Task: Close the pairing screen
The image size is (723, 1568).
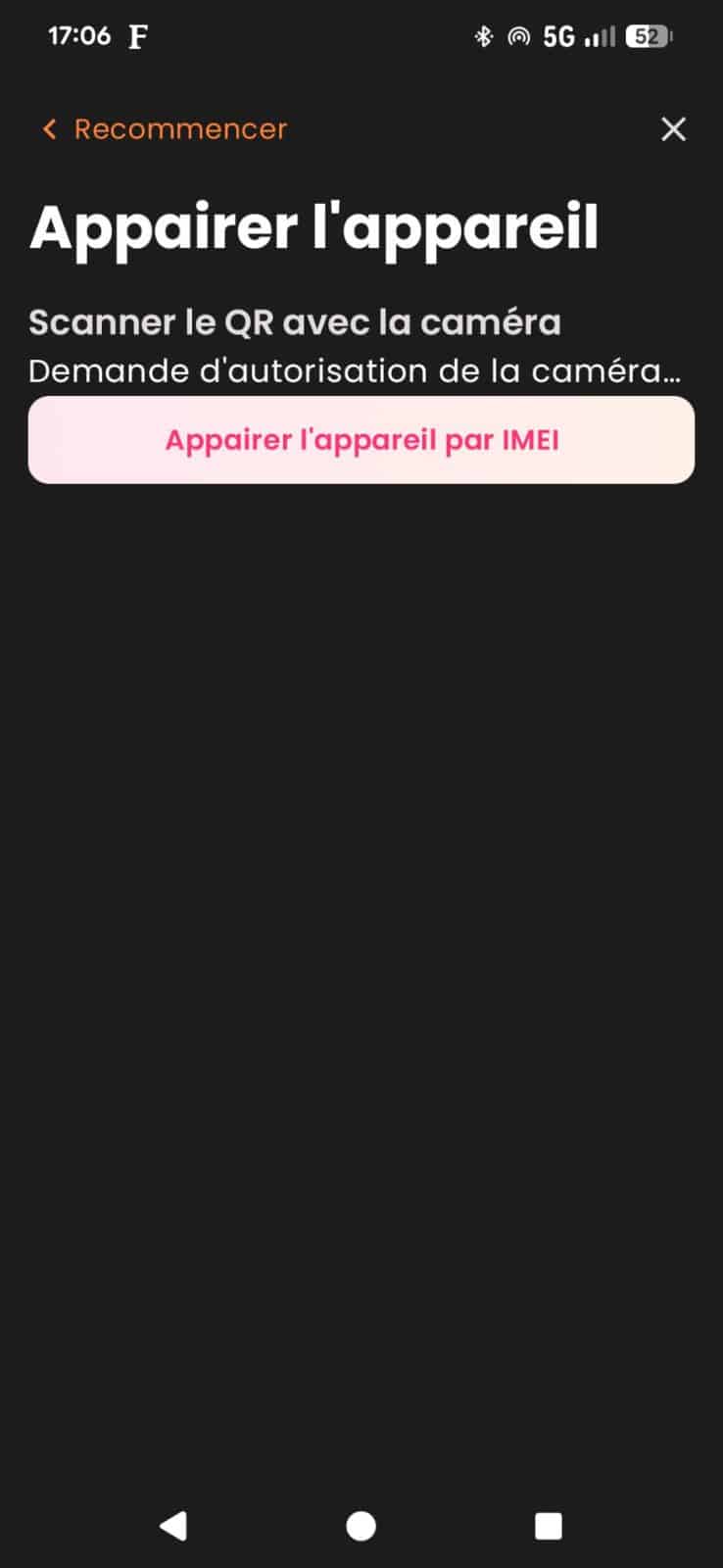Action: pyautogui.click(x=673, y=129)
